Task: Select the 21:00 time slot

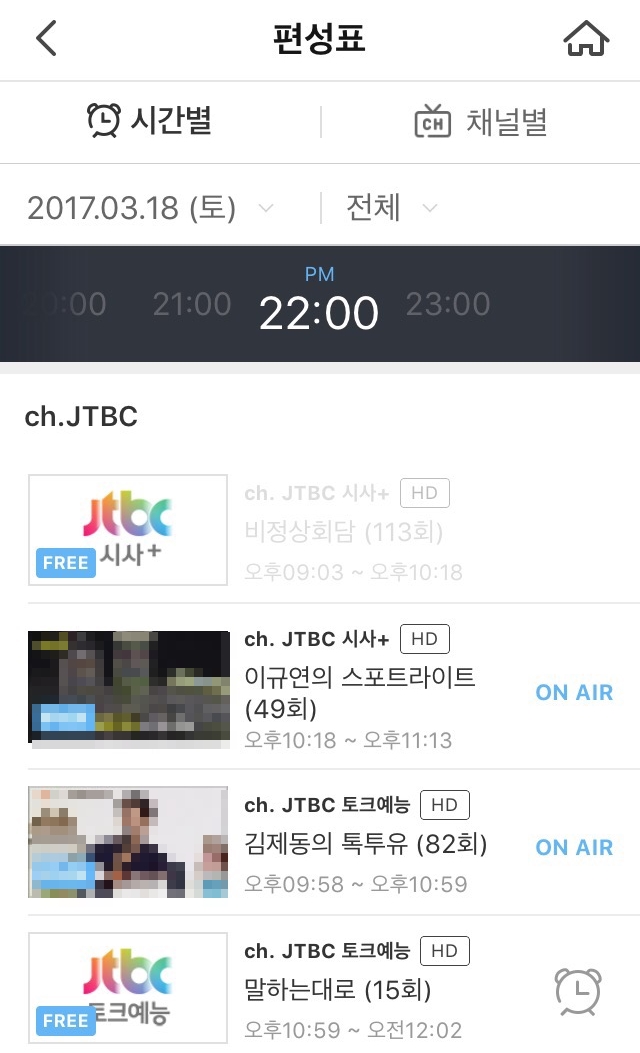Action: coord(192,304)
